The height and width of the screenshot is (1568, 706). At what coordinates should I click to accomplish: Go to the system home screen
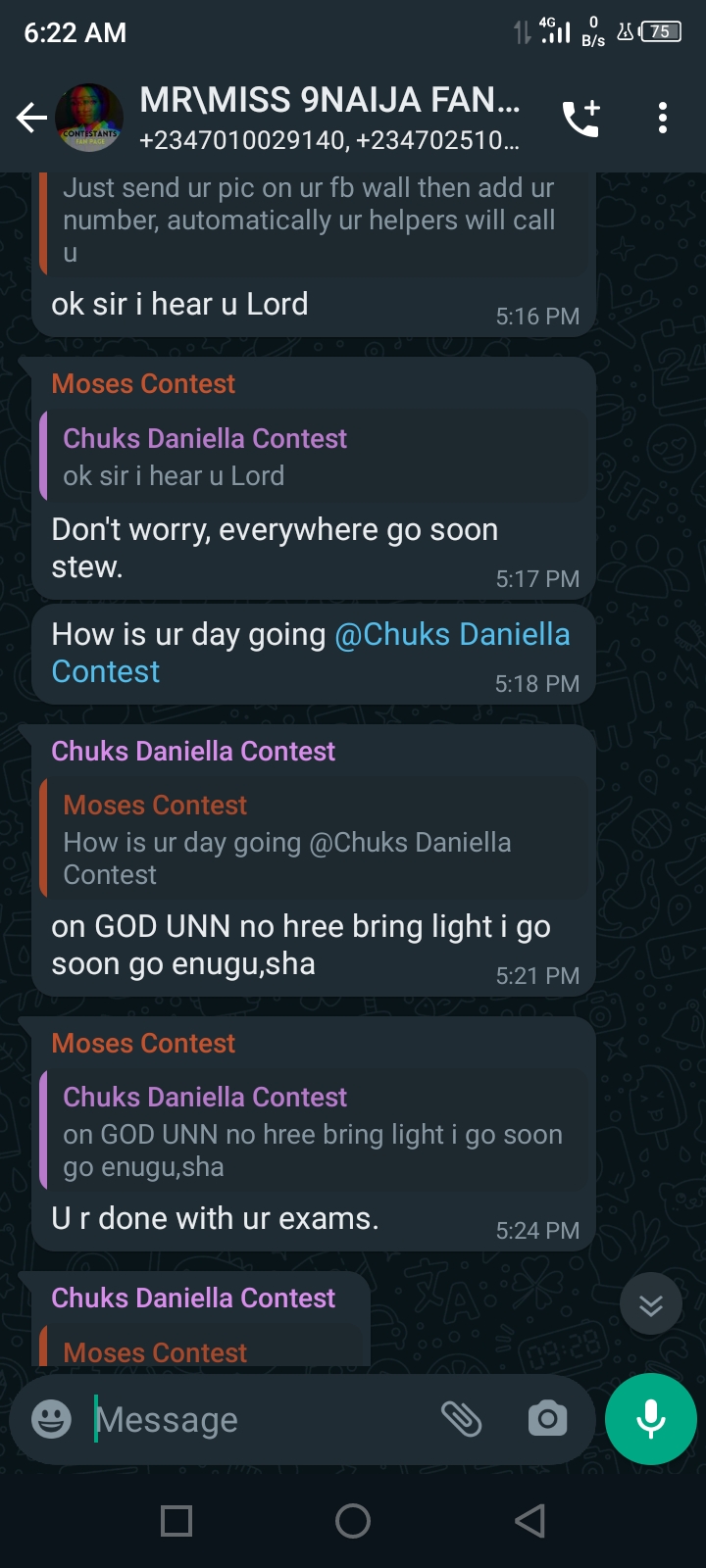[x=353, y=1521]
